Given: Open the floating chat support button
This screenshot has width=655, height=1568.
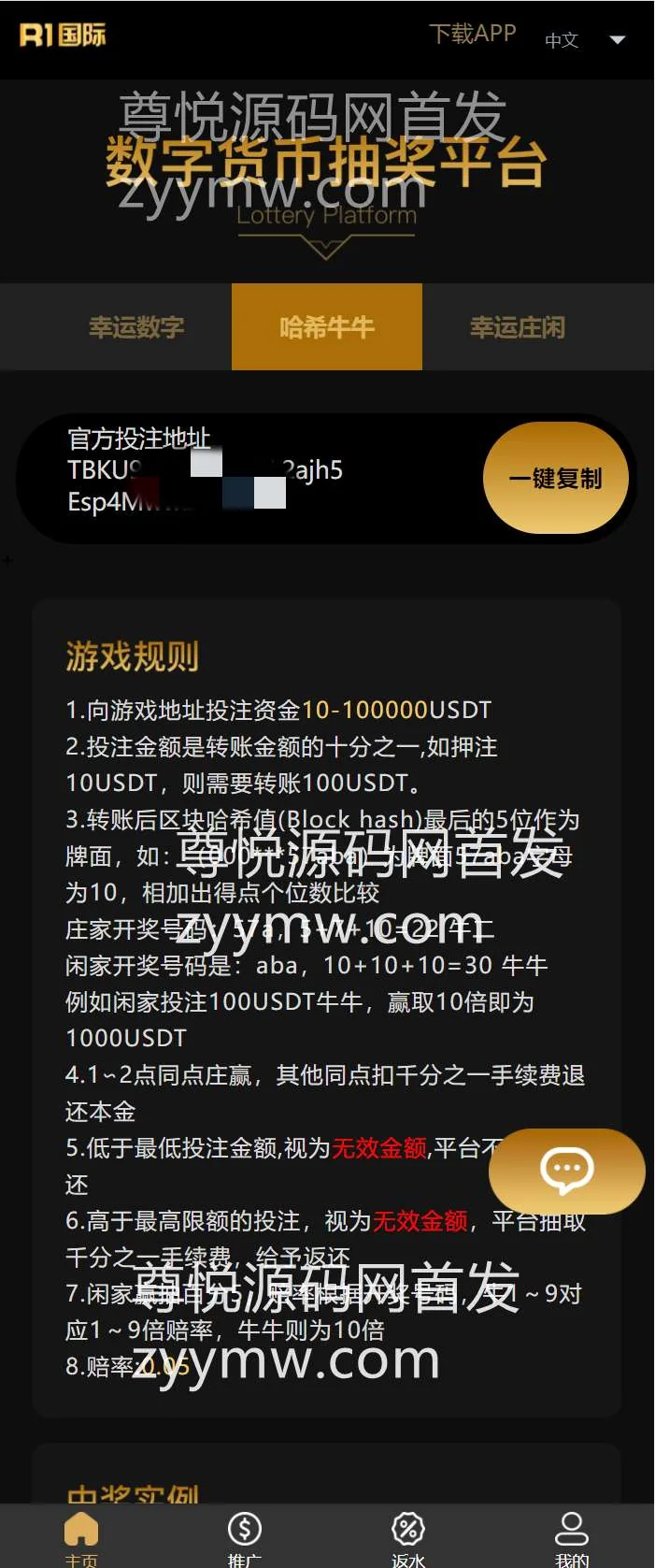Looking at the screenshot, I should coord(566,1171).
